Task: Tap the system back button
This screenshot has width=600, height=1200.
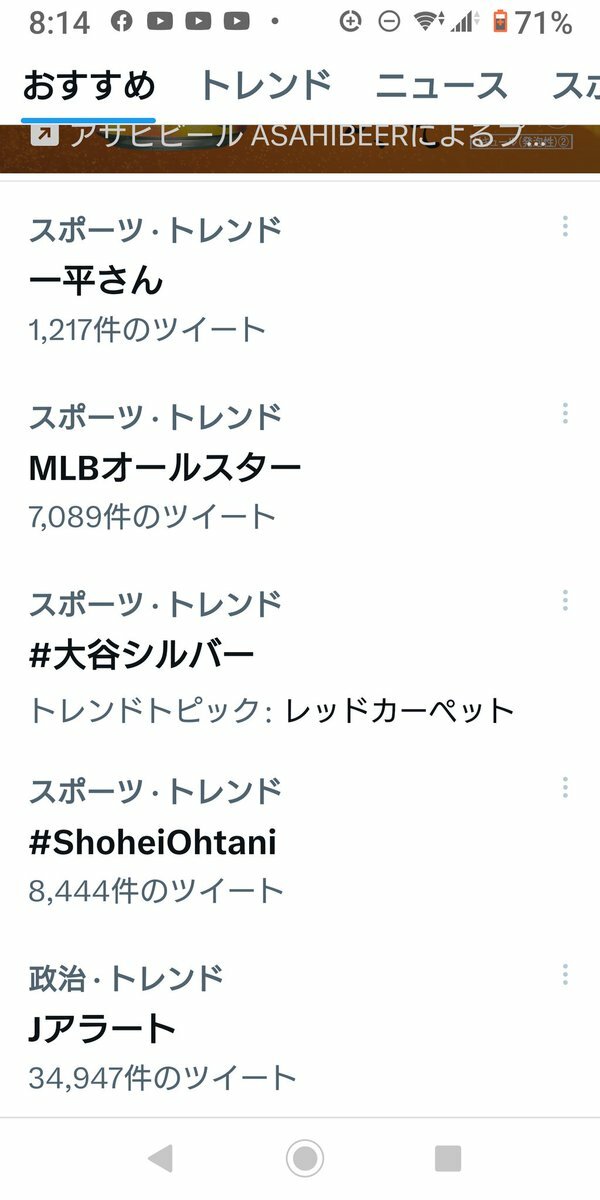Action: pos(160,1159)
